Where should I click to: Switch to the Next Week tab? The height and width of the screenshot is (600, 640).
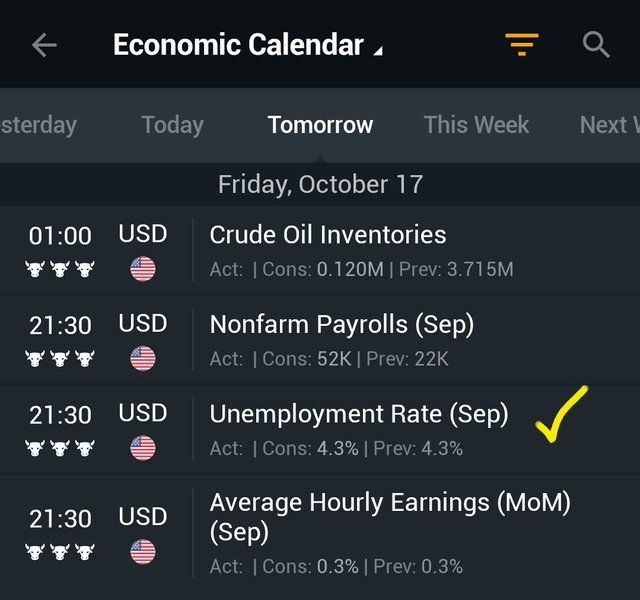[x=608, y=125]
